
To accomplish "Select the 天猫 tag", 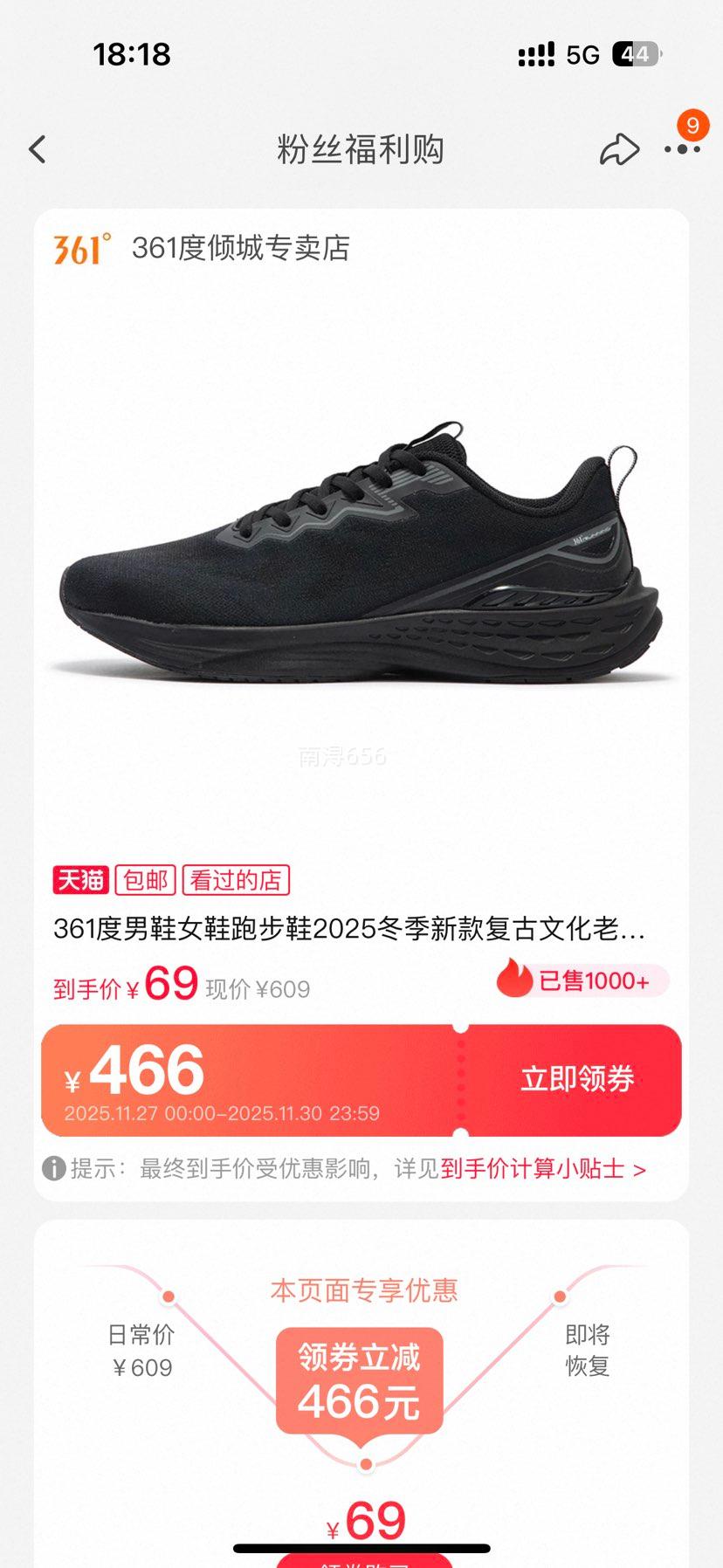I will point(81,880).
